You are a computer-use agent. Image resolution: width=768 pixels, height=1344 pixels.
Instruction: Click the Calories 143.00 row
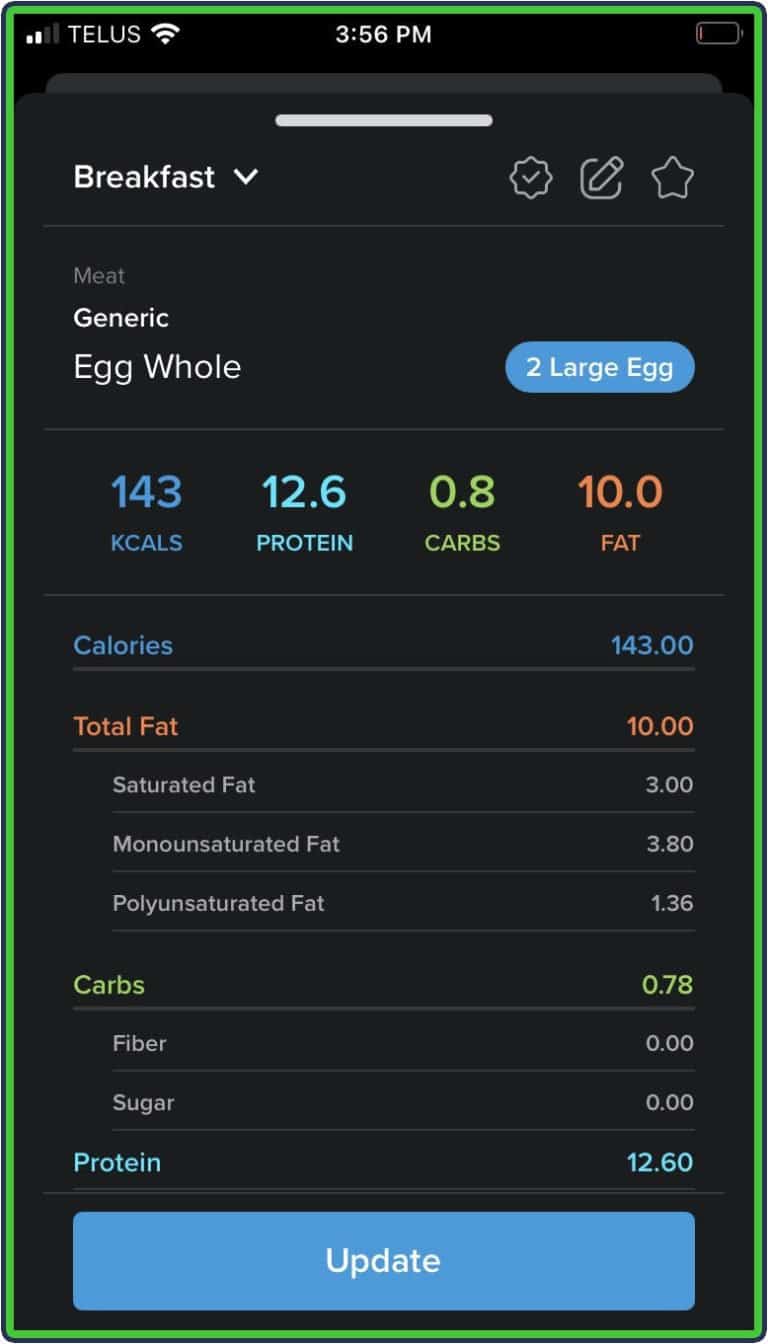(x=383, y=645)
